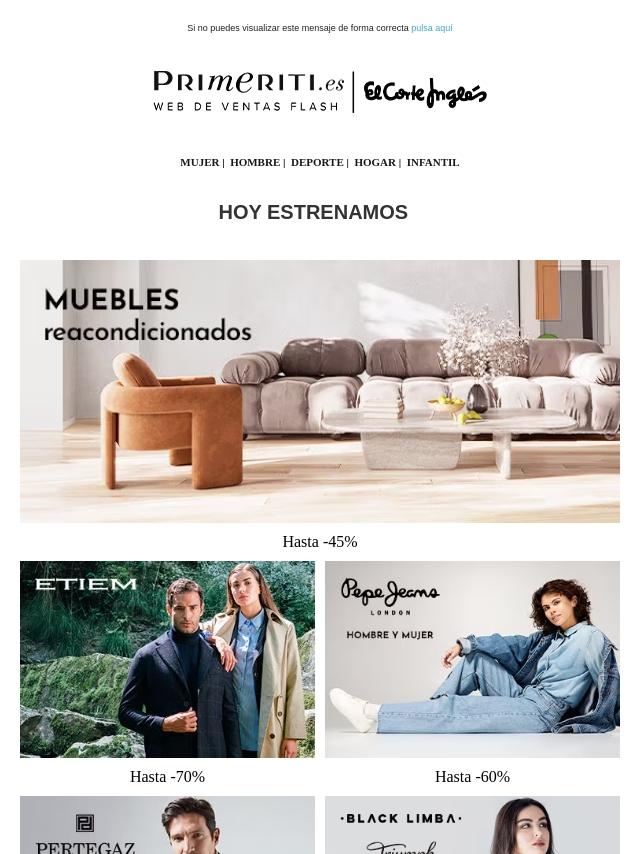
Task: Visit the INFANTIL category
Action: coord(432,162)
